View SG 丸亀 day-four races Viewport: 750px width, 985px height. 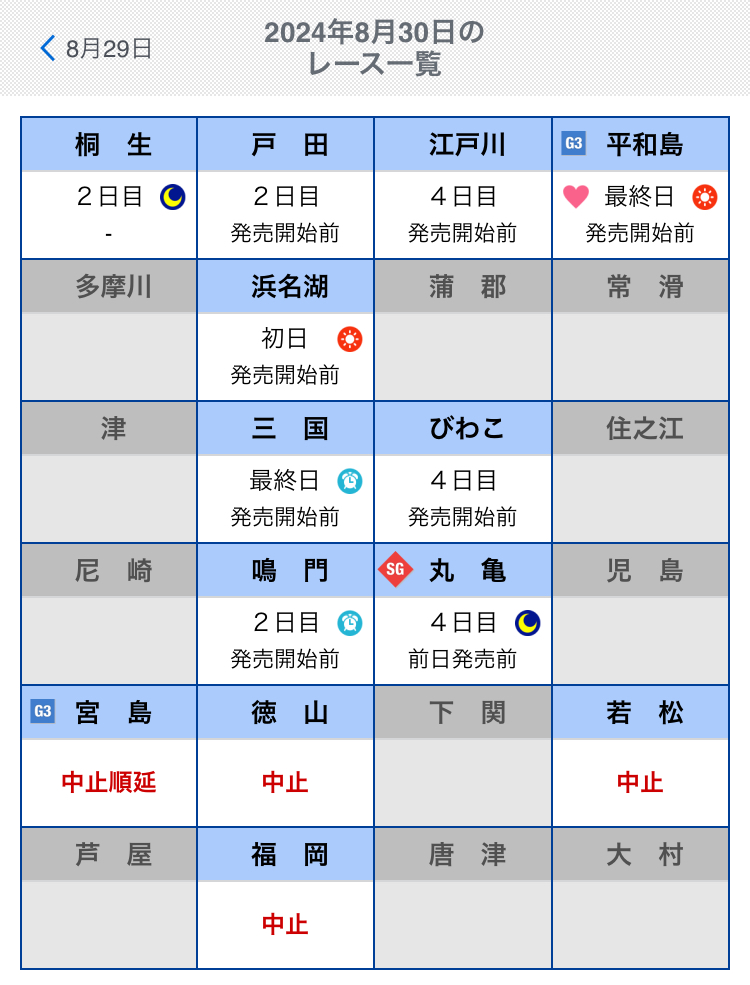(463, 614)
